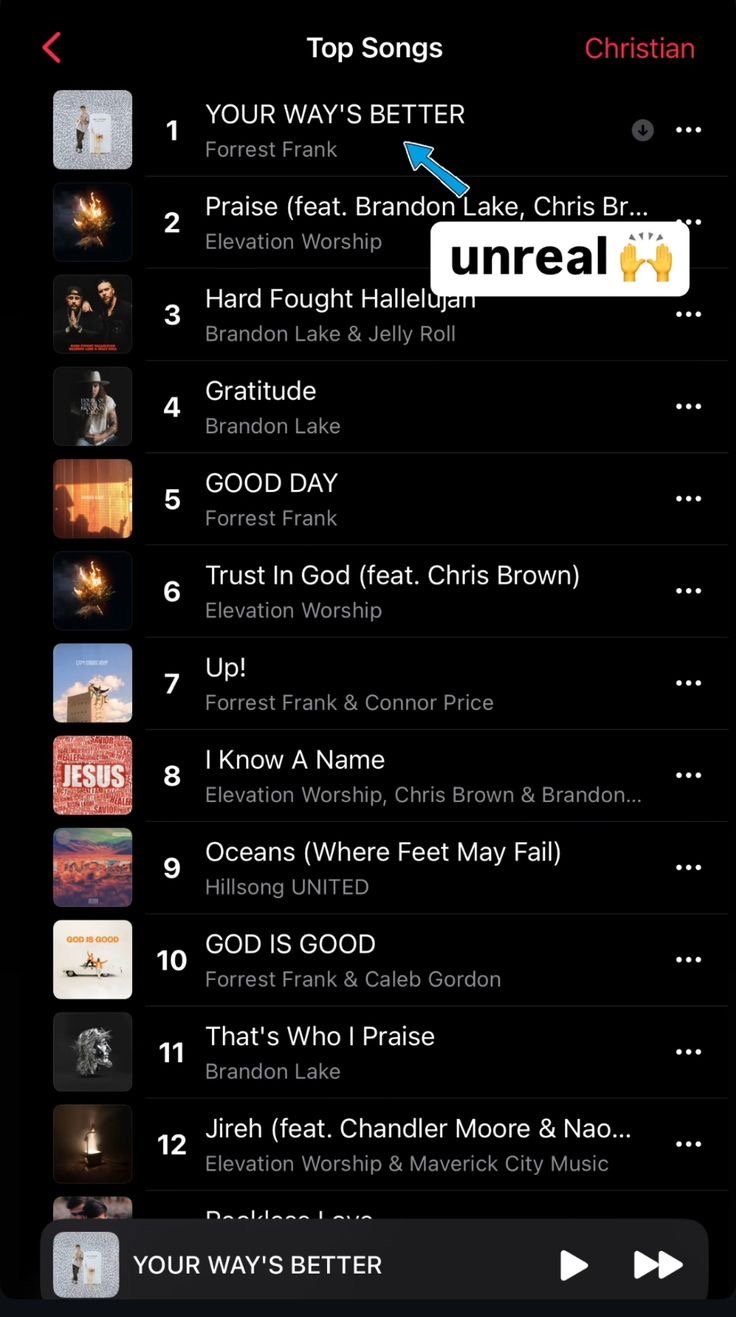Open more options for Up!

click(688, 683)
